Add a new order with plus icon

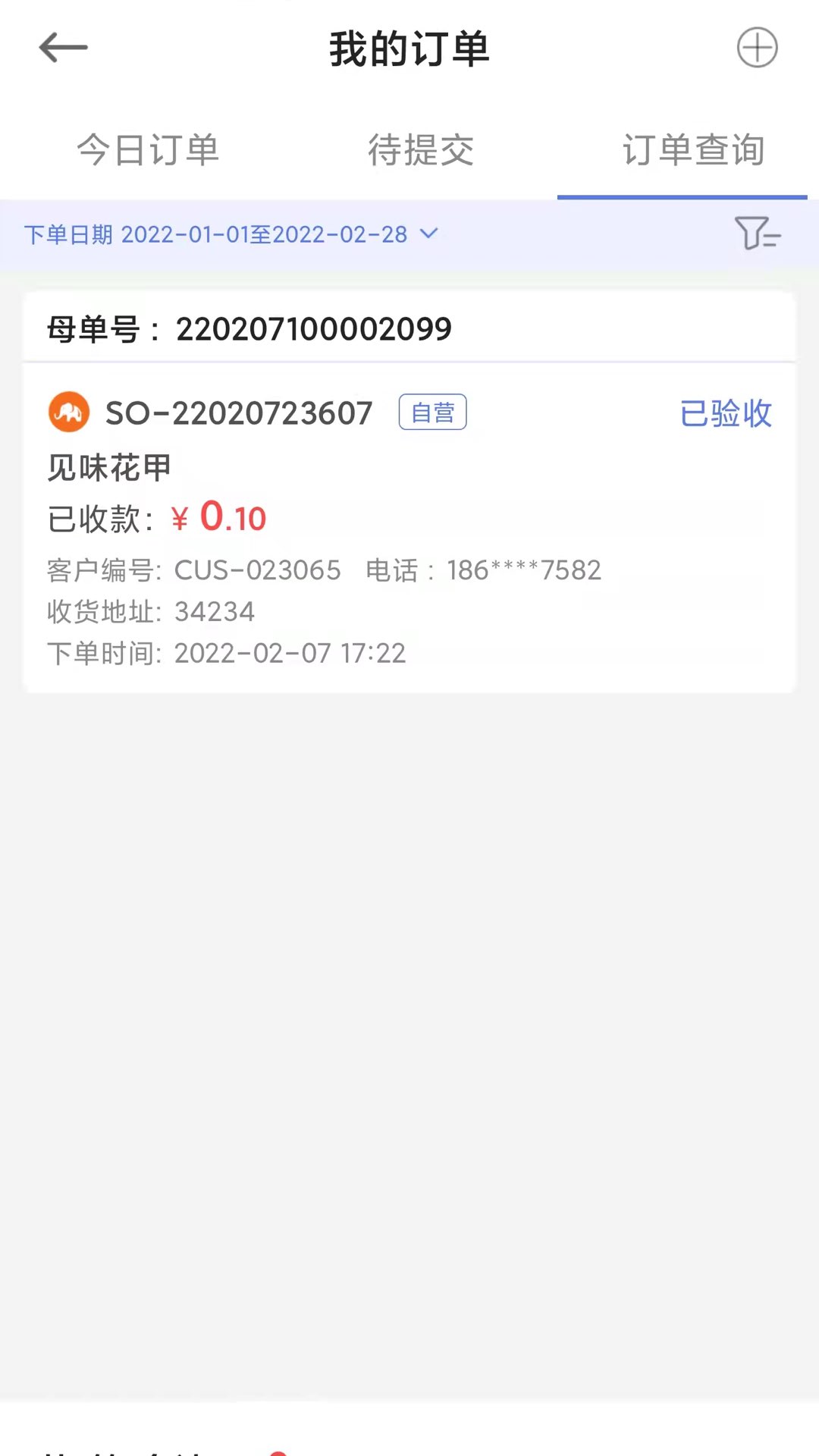click(x=757, y=49)
